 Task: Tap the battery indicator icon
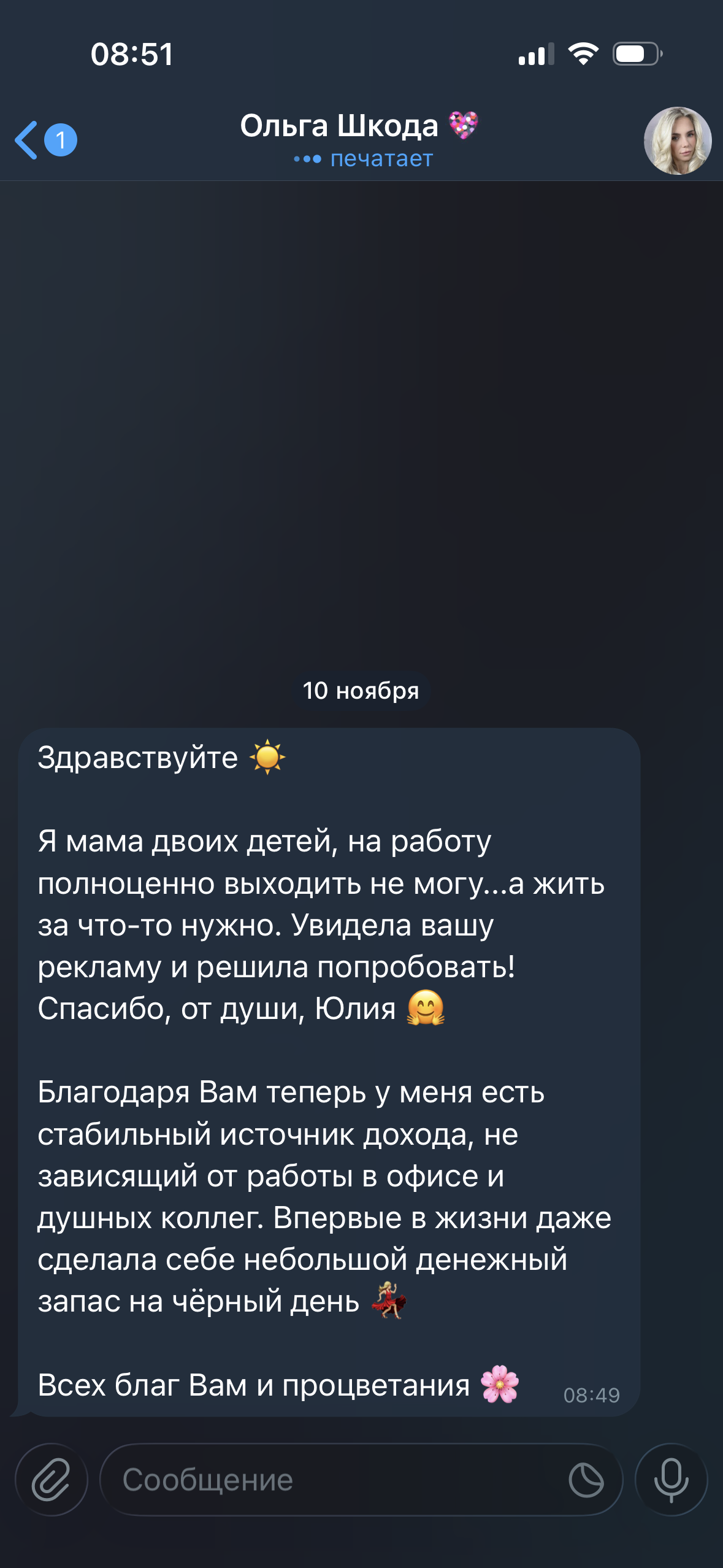click(637, 56)
